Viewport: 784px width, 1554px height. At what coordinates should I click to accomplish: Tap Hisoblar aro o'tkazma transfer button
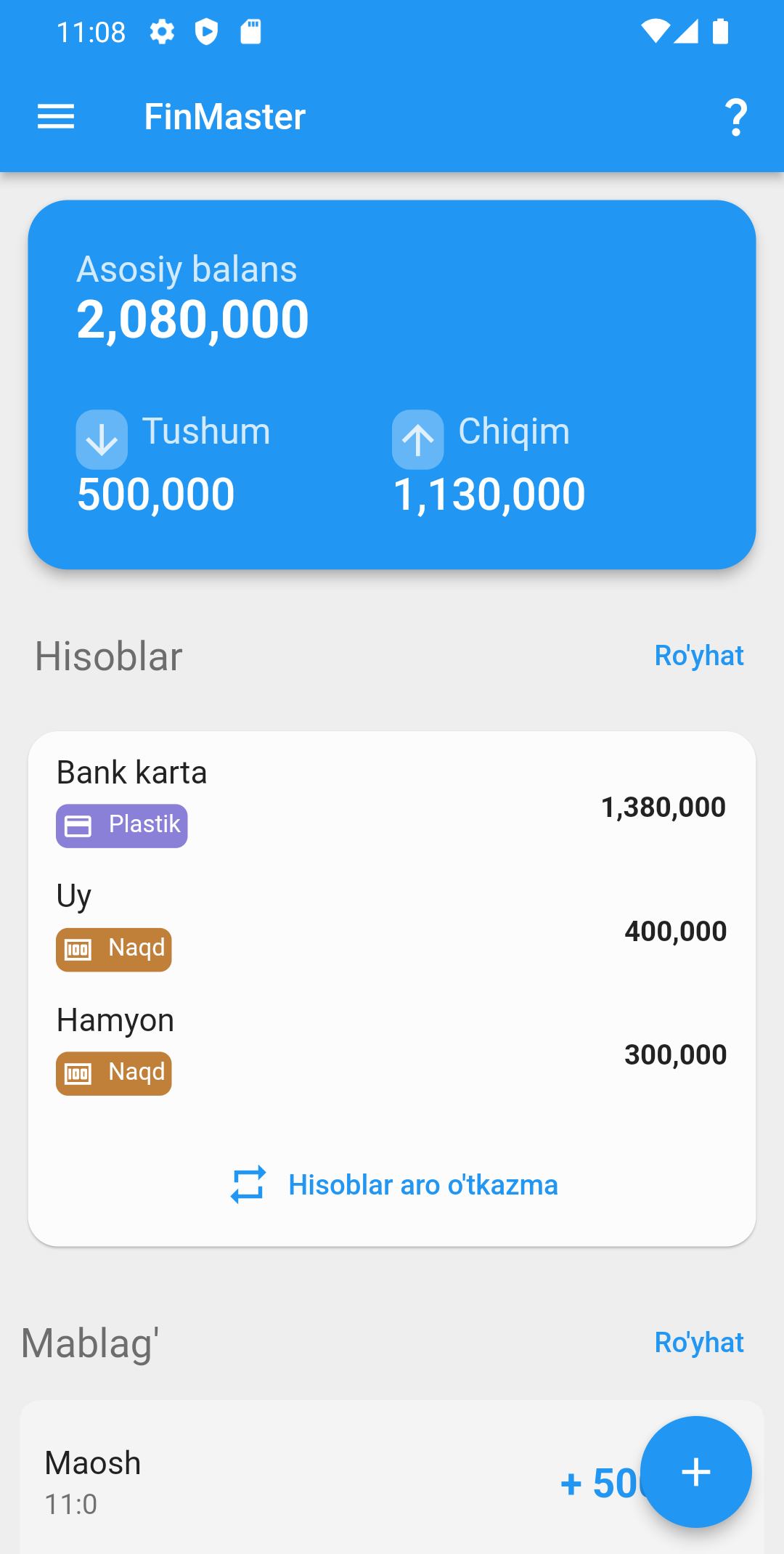coord(394,1185)
